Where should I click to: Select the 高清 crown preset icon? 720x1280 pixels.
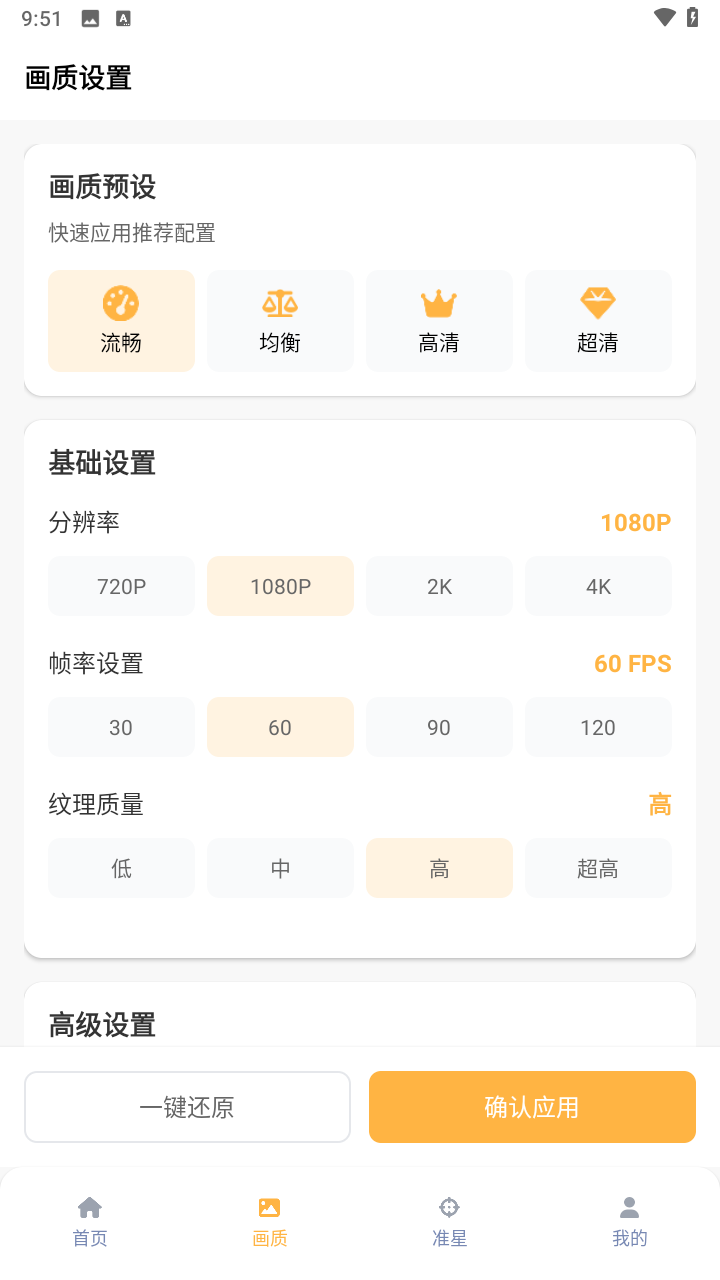pos(439,303)
